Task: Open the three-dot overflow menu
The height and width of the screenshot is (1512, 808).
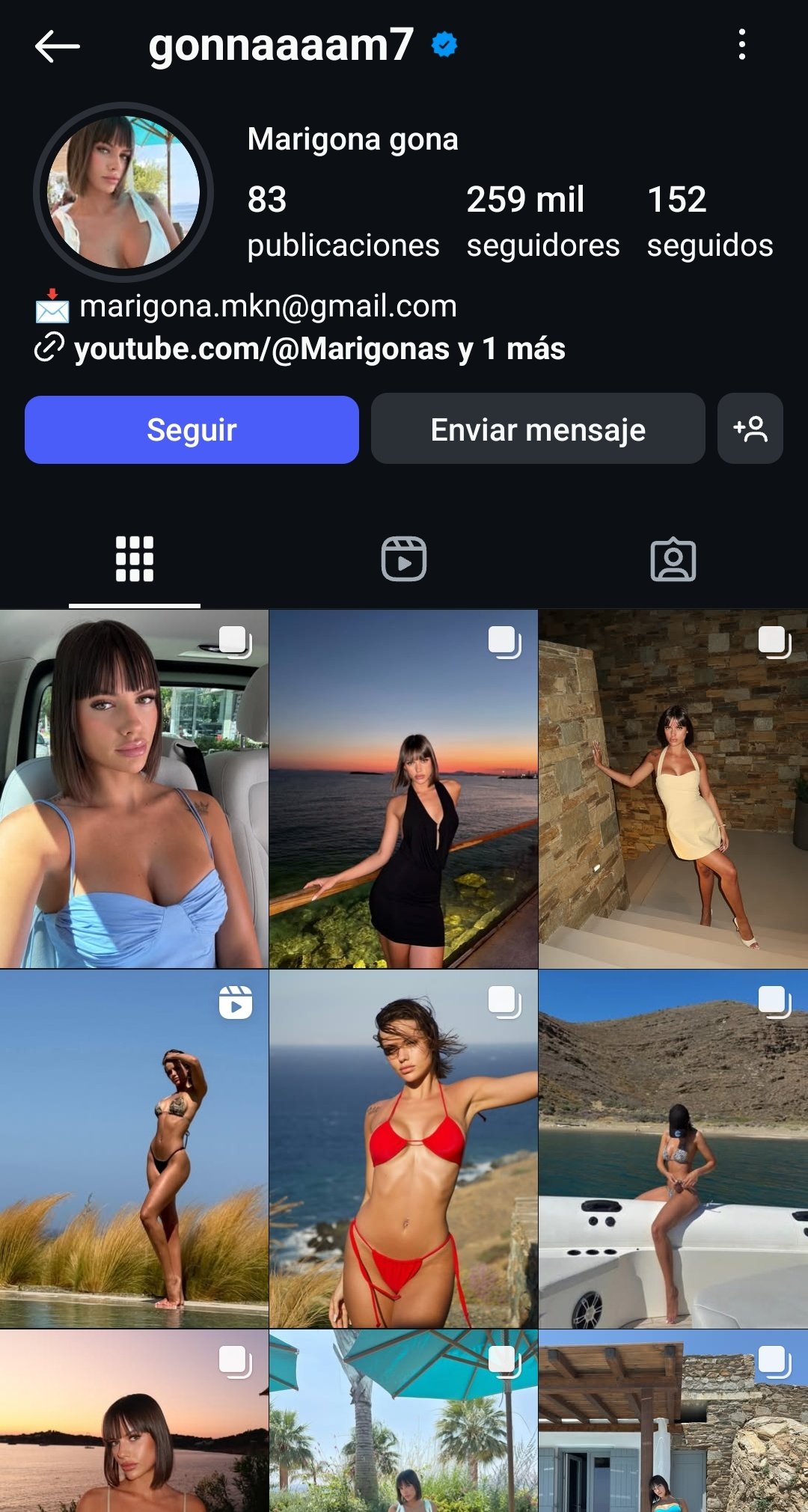Action: [741, 45]
